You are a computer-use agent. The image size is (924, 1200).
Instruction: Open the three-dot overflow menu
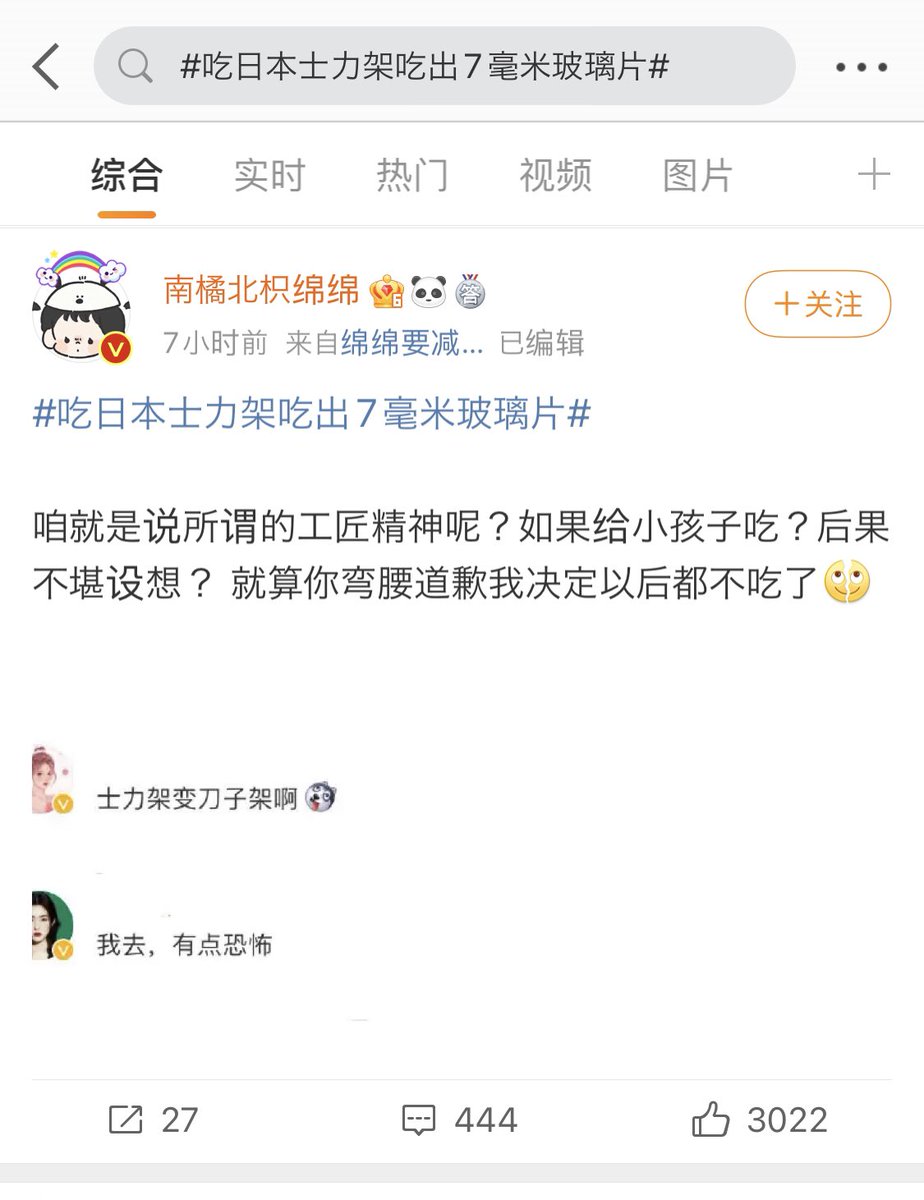(x=861, y=67)
